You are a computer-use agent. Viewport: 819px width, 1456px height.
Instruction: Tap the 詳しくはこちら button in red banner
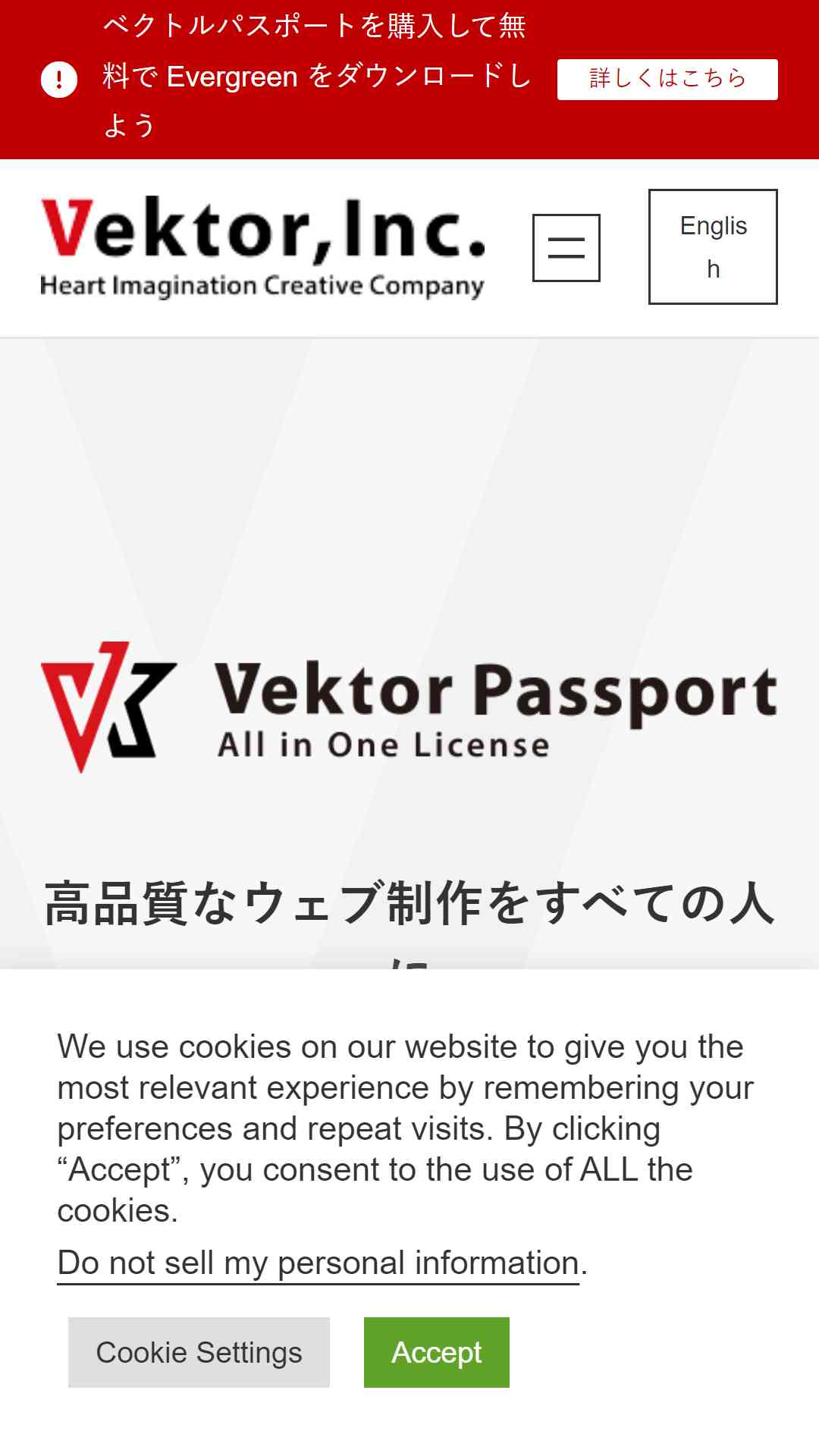coord(667,79)
